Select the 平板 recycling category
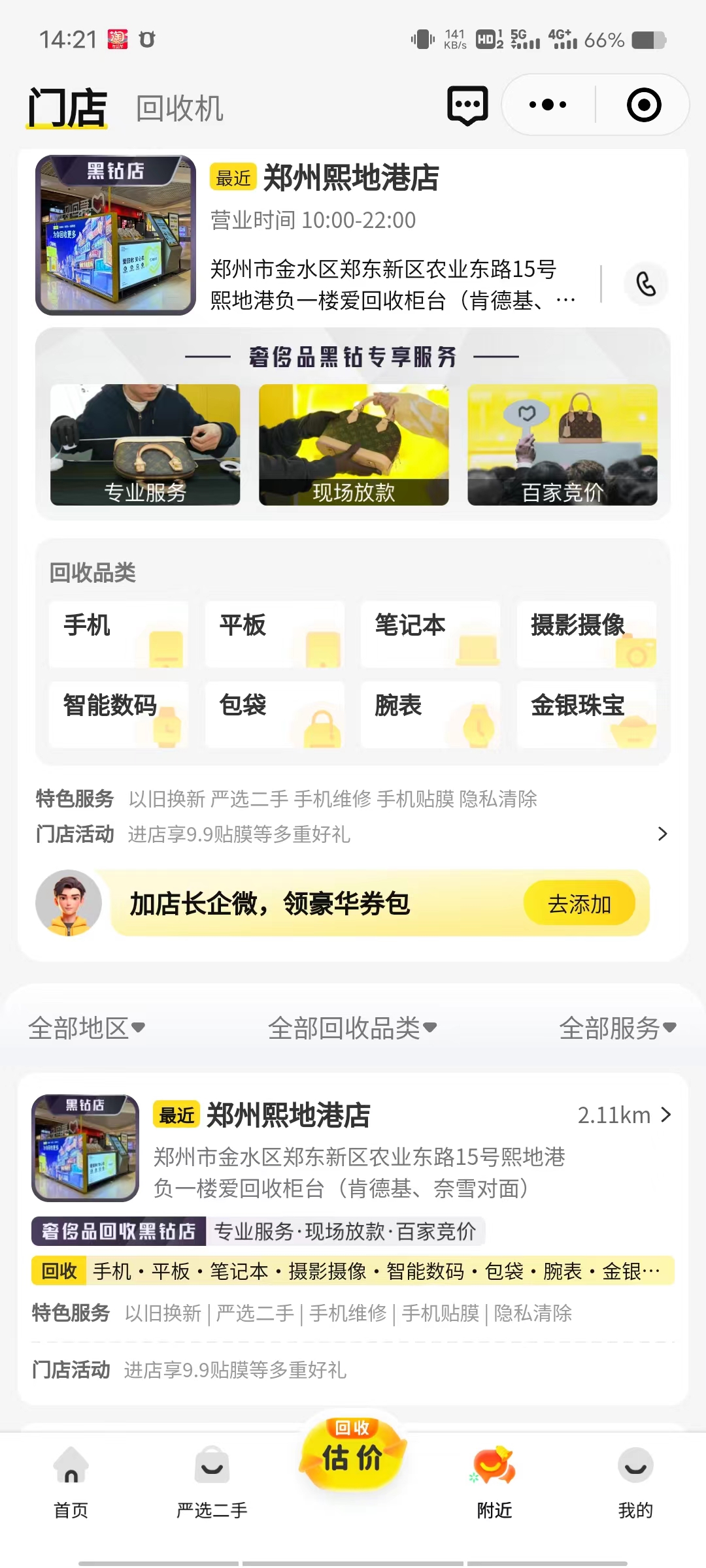 [x=275, y=634]
